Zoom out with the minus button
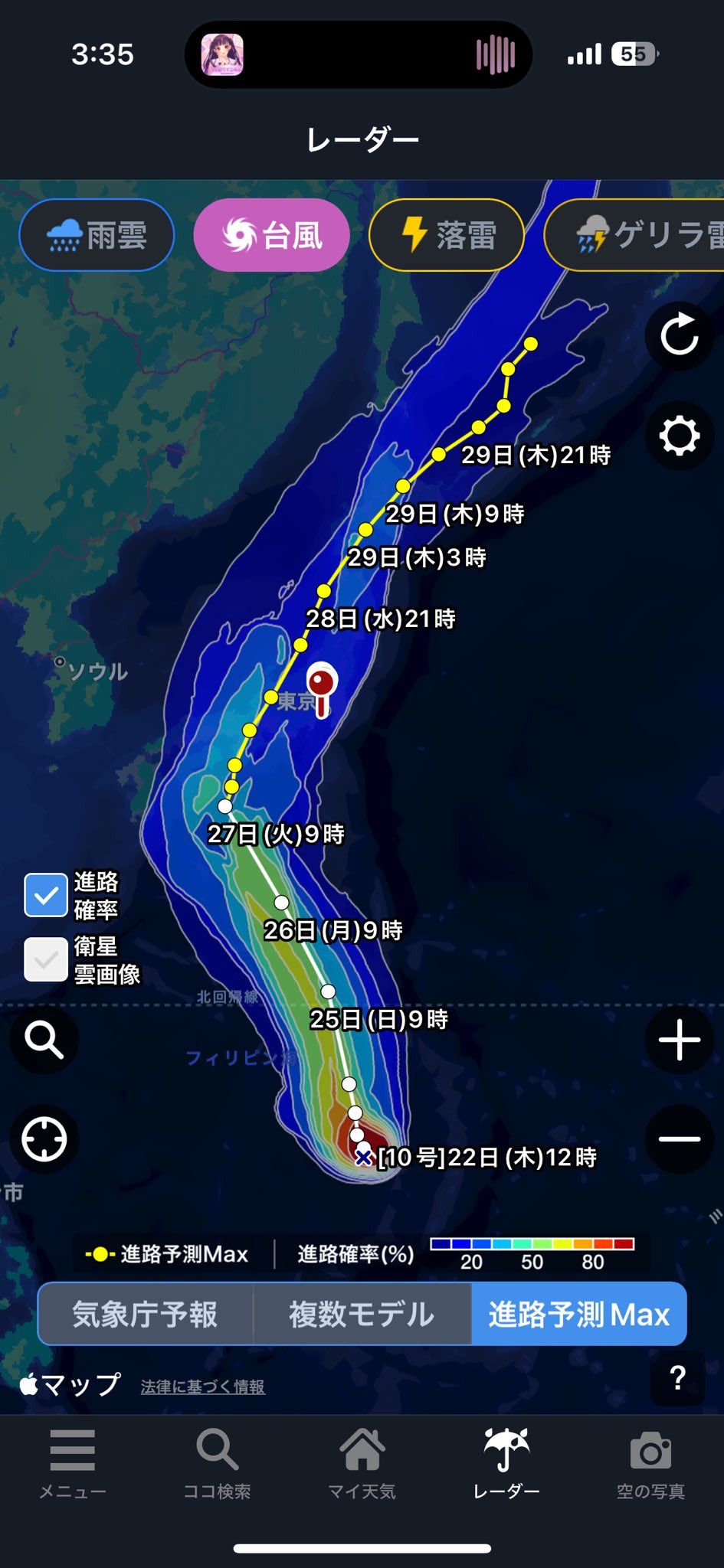 (x=680, y=1139)
